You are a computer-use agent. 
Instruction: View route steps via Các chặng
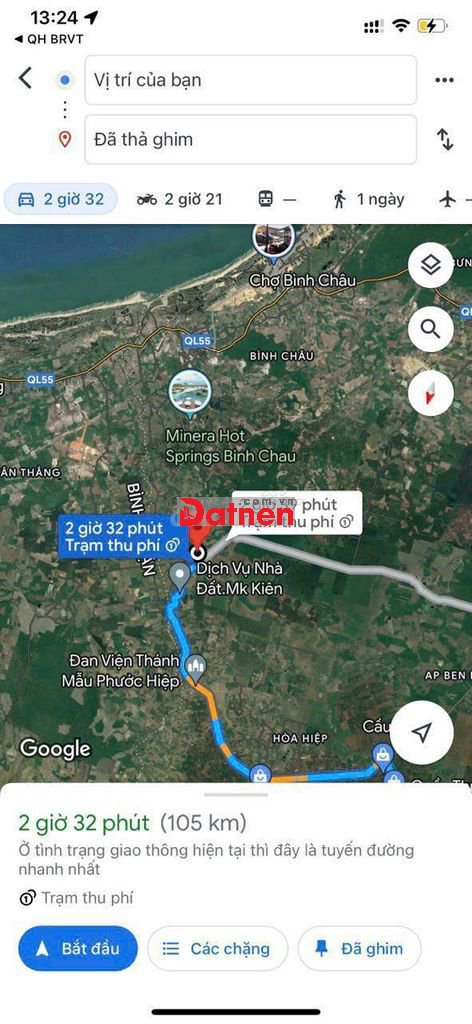pos(217,948)
